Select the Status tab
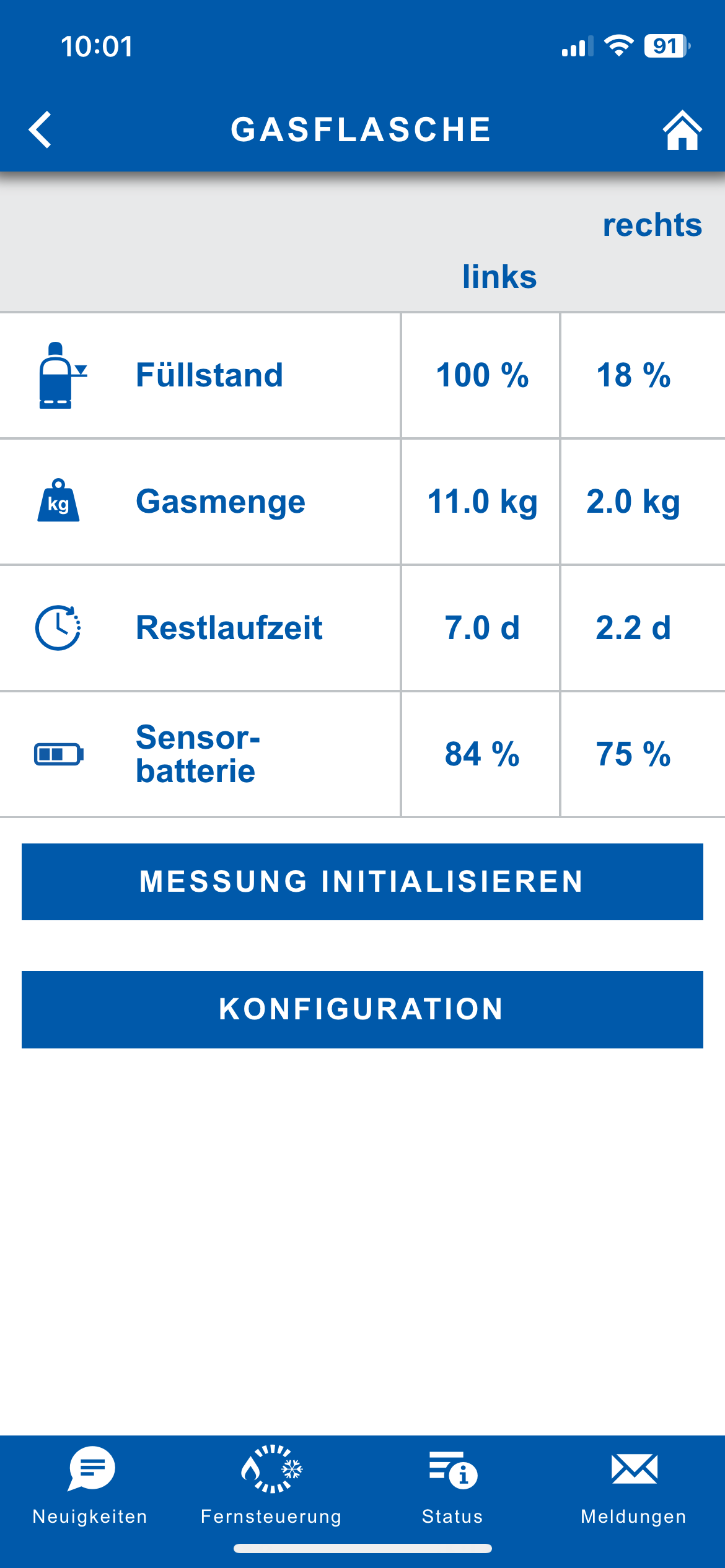Screen dimensions: 725x1568 [452, 1484]
